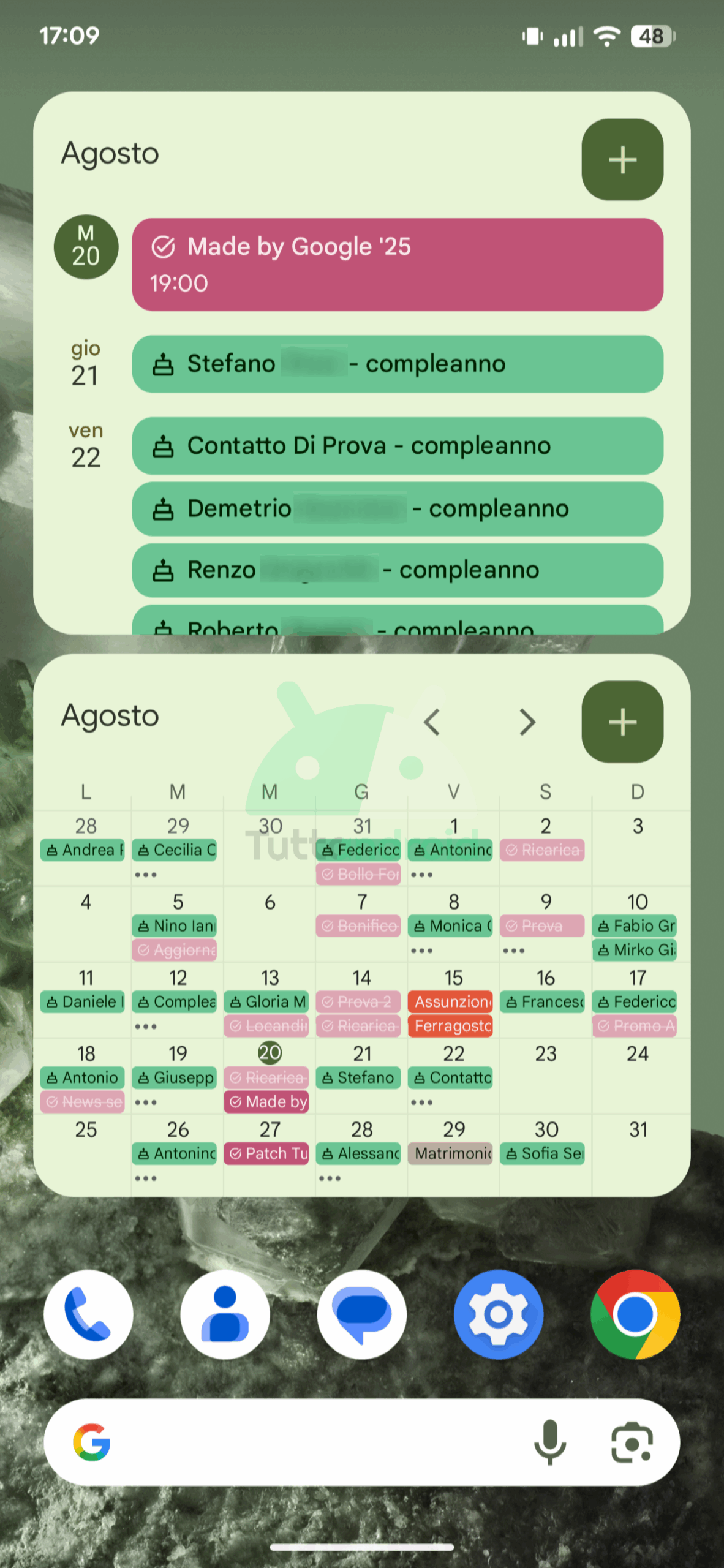This screenshot has height=1568, width=724.
Task: Go to previous month in calendar widget
Action: (432, 722)
